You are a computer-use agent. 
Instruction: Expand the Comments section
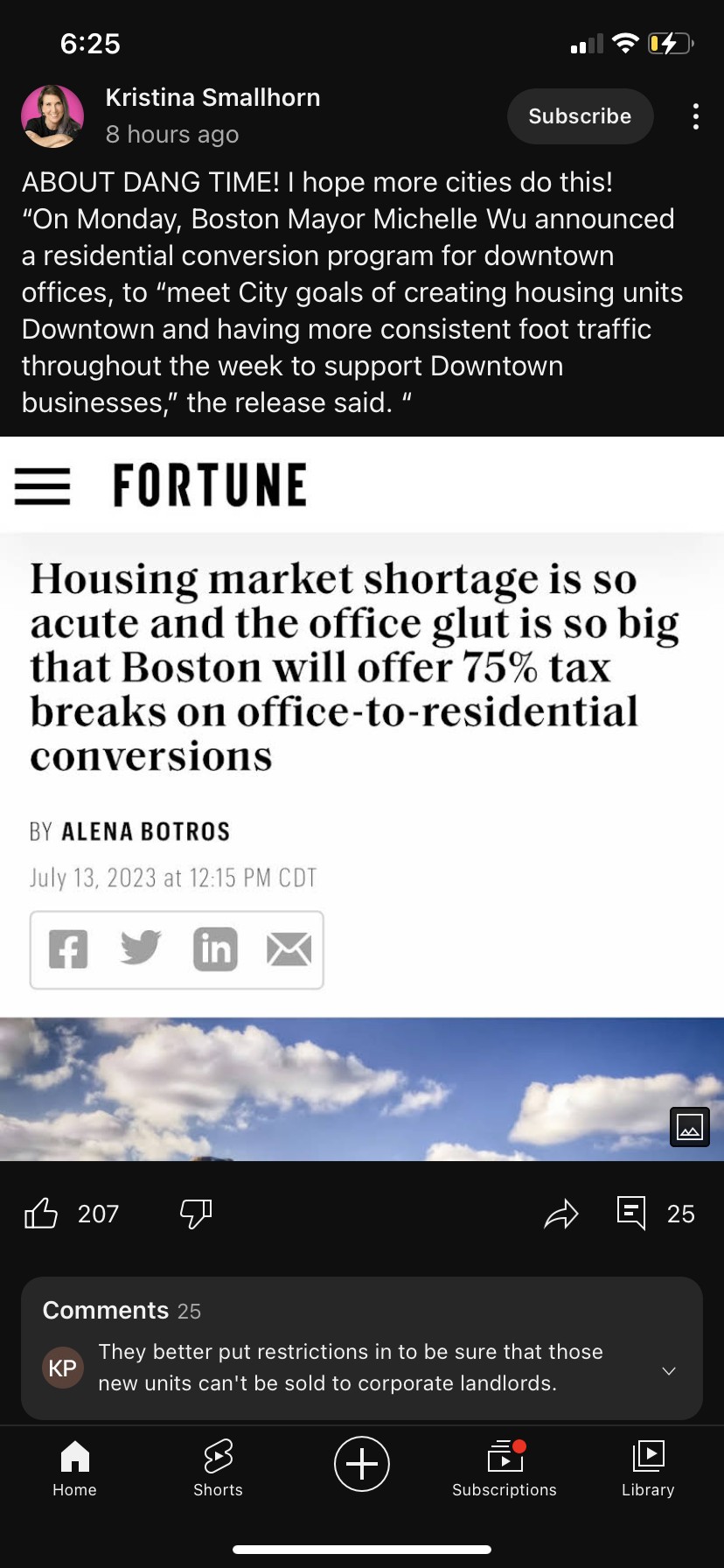click(668, 1370)
